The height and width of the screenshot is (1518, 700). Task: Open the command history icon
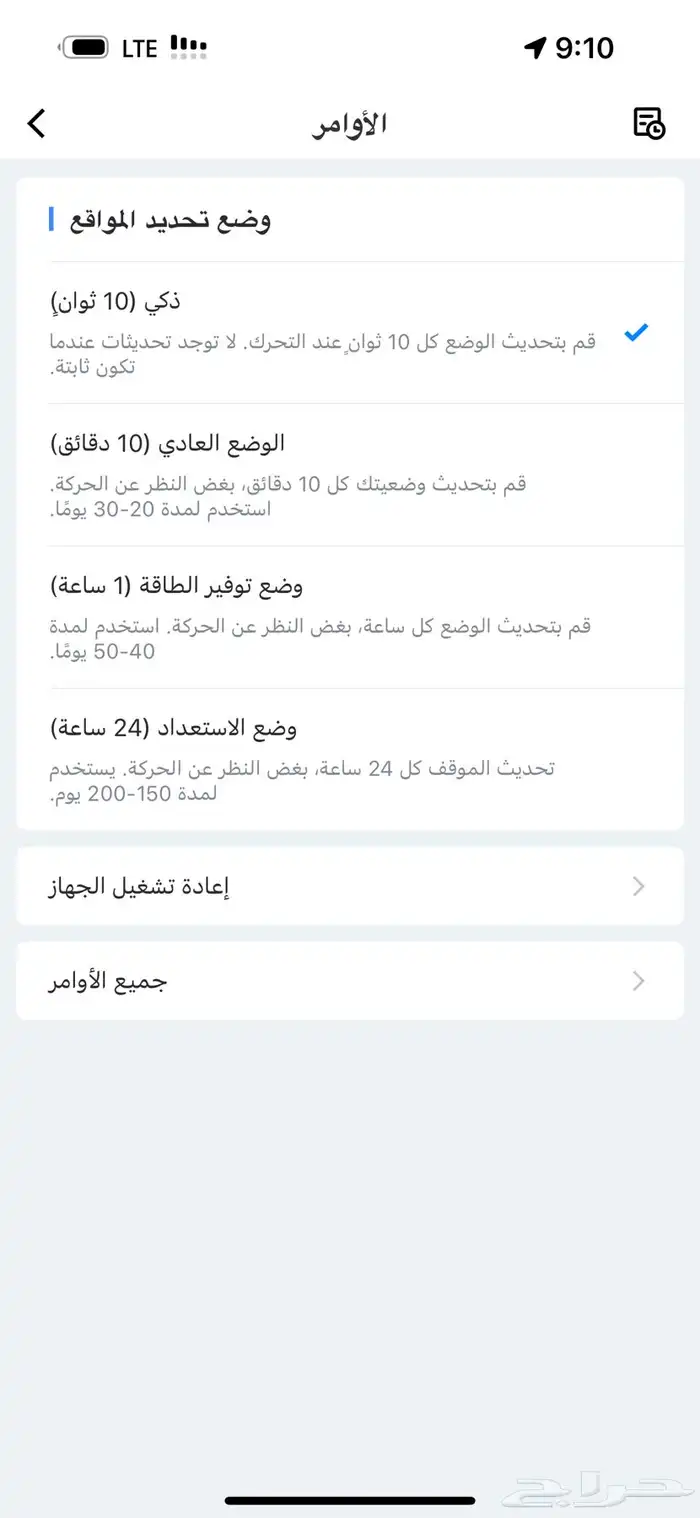tap(649, 124)
